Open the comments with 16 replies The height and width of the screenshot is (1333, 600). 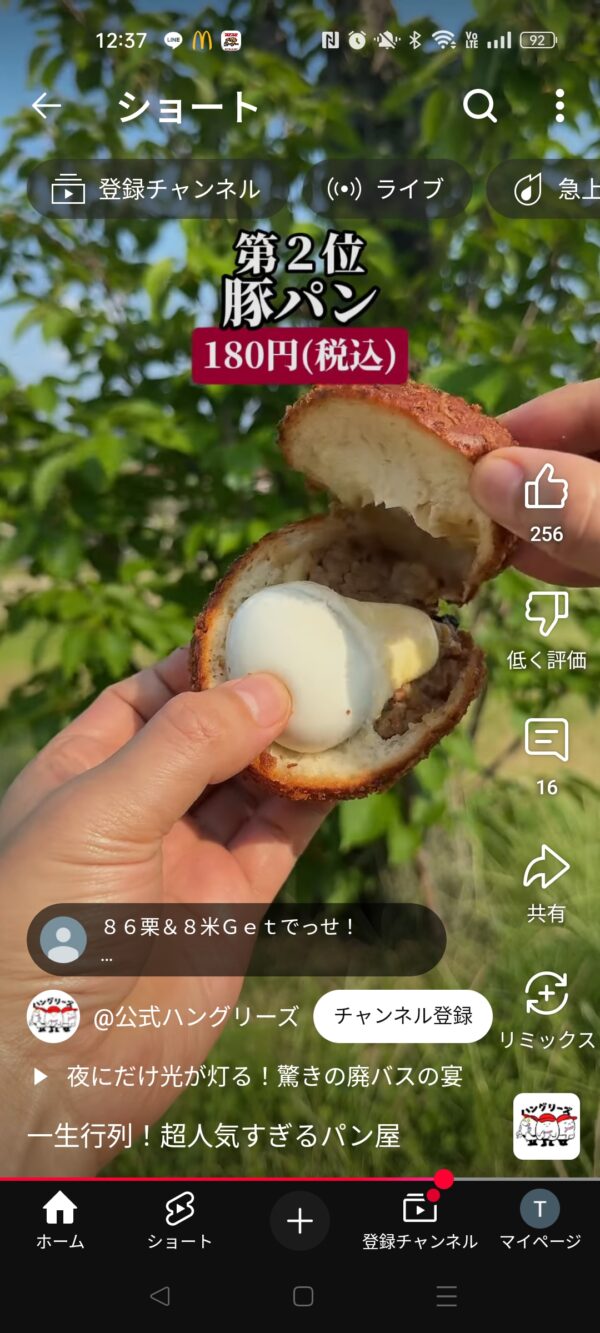tap(546, 742)
